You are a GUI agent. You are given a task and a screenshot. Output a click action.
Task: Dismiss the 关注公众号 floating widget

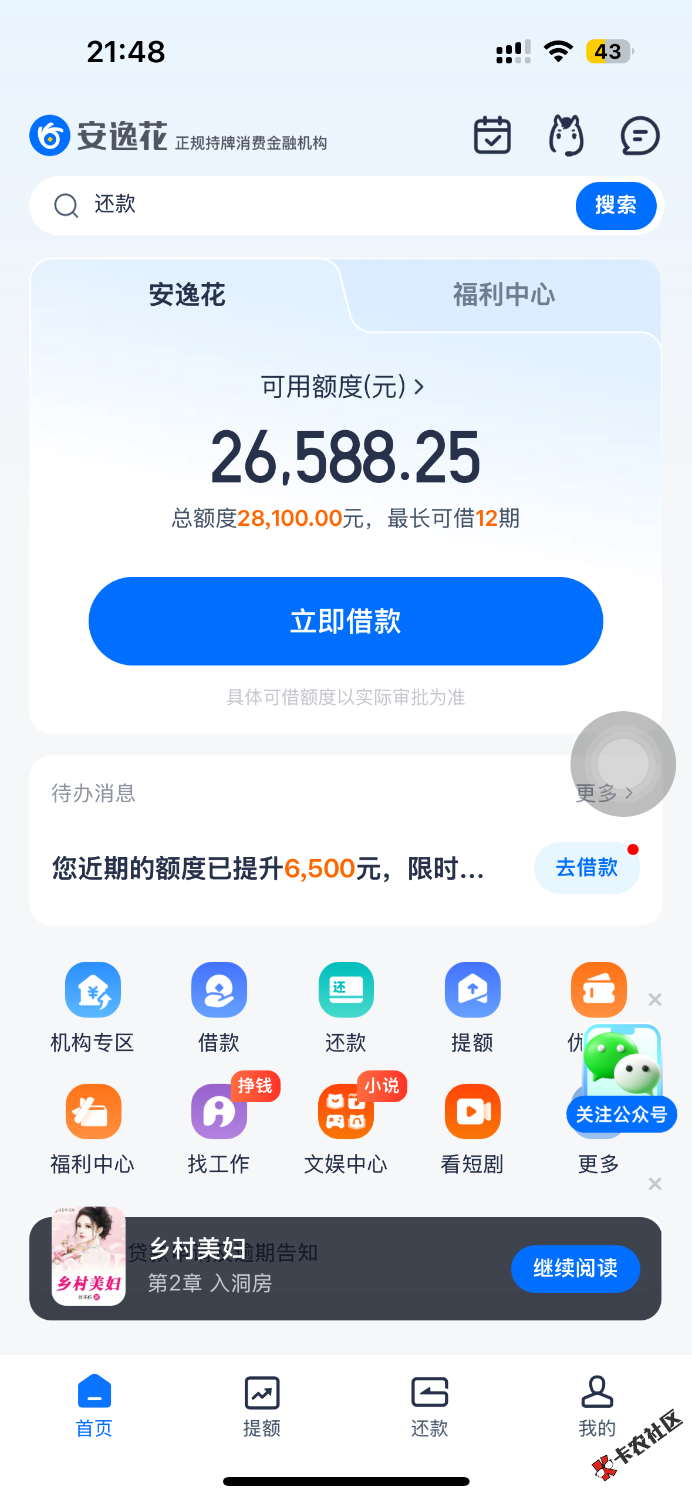tap(655, 1000)
